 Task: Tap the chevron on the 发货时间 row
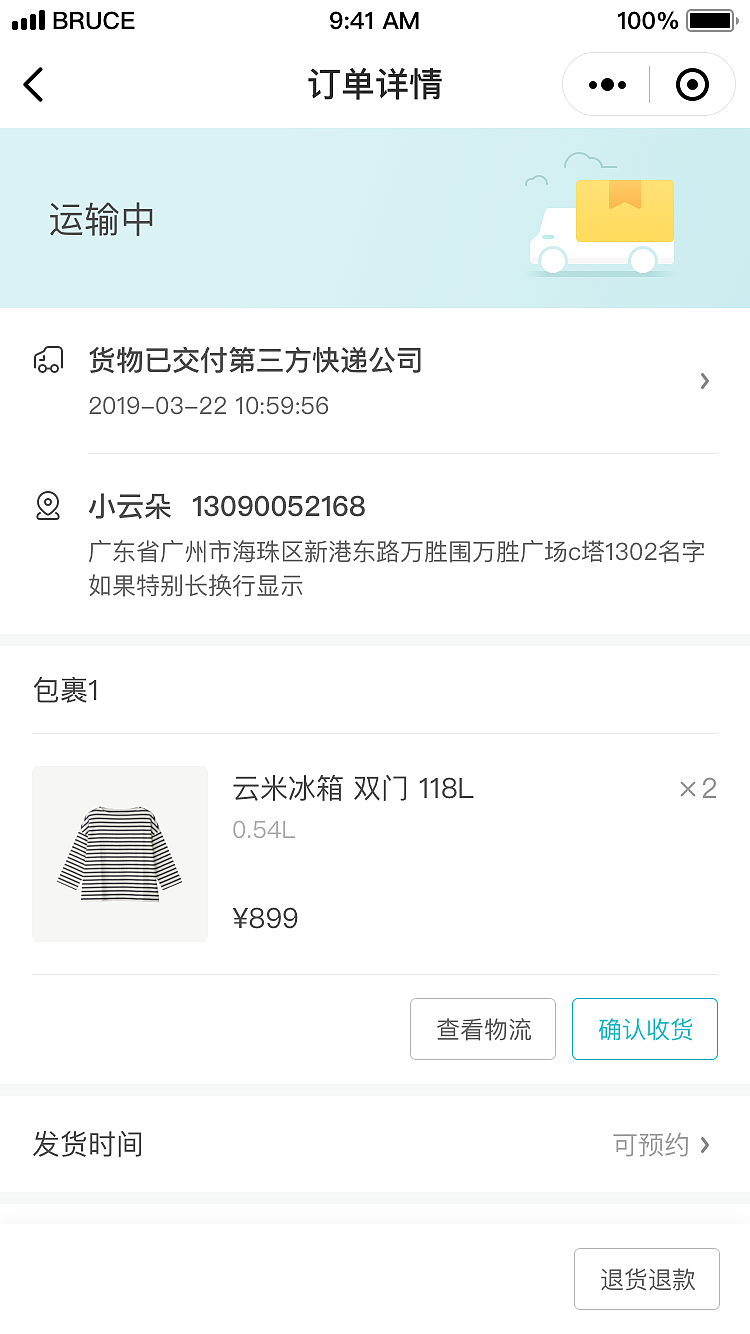[705, 1145]
